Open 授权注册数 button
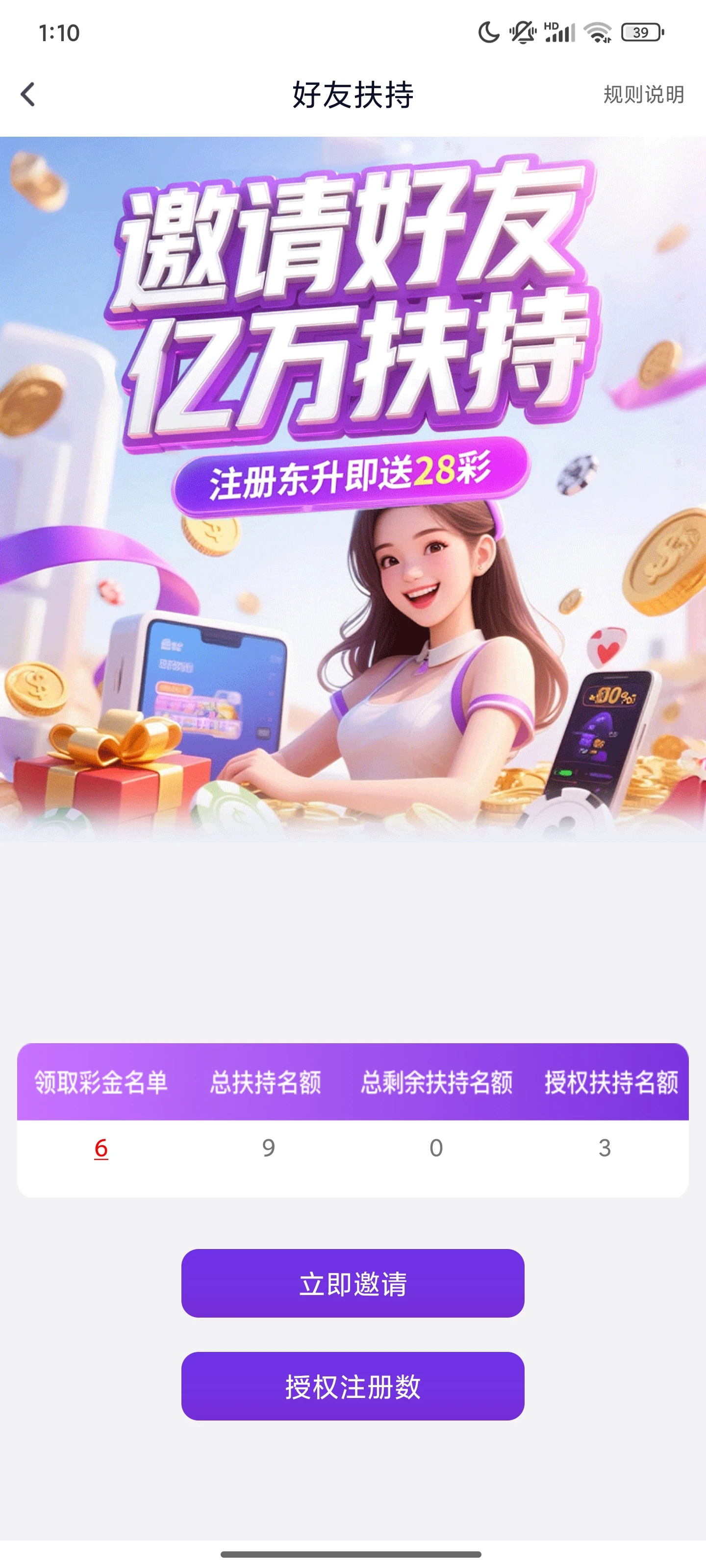Screen dimensions: 706x1568 353,1387
